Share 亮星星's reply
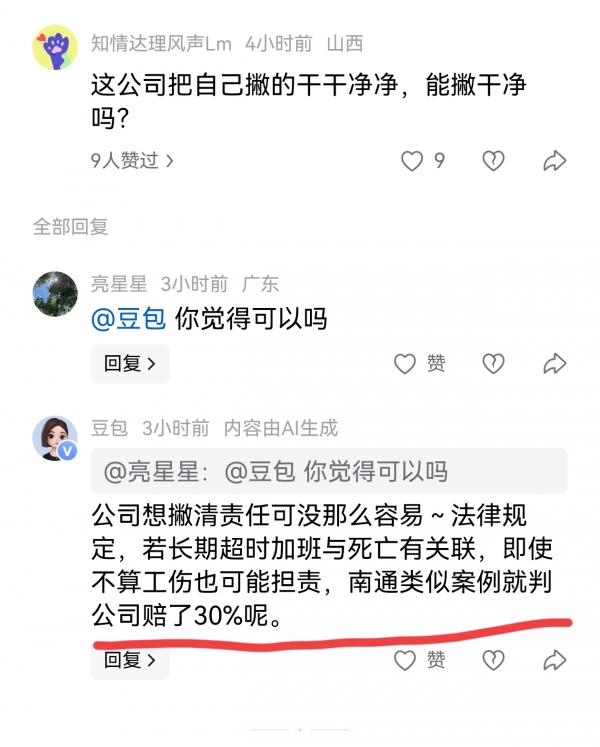 [x=555, y=364]
